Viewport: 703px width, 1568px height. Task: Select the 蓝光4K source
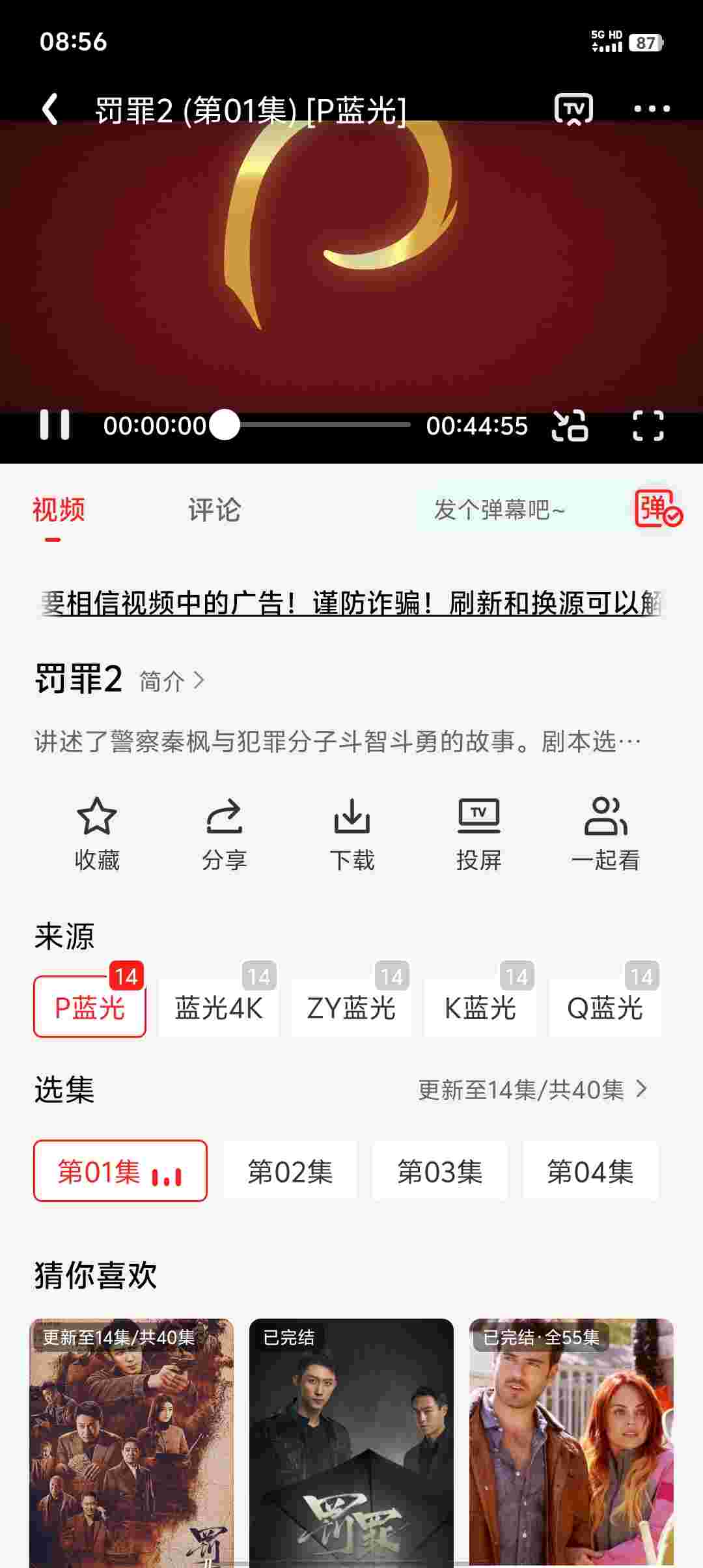click(219, 1007)
